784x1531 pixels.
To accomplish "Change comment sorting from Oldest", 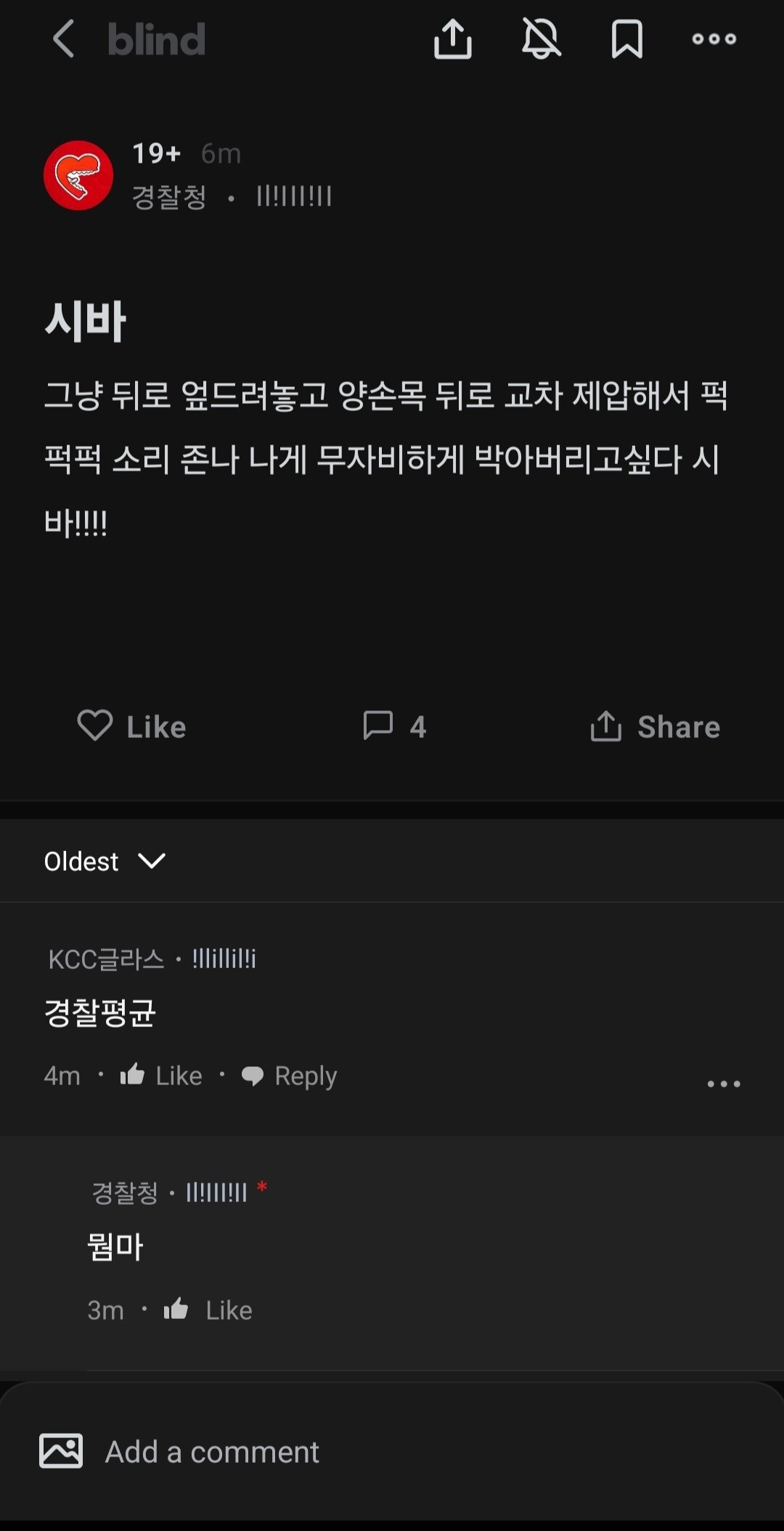I will (81, 861).
